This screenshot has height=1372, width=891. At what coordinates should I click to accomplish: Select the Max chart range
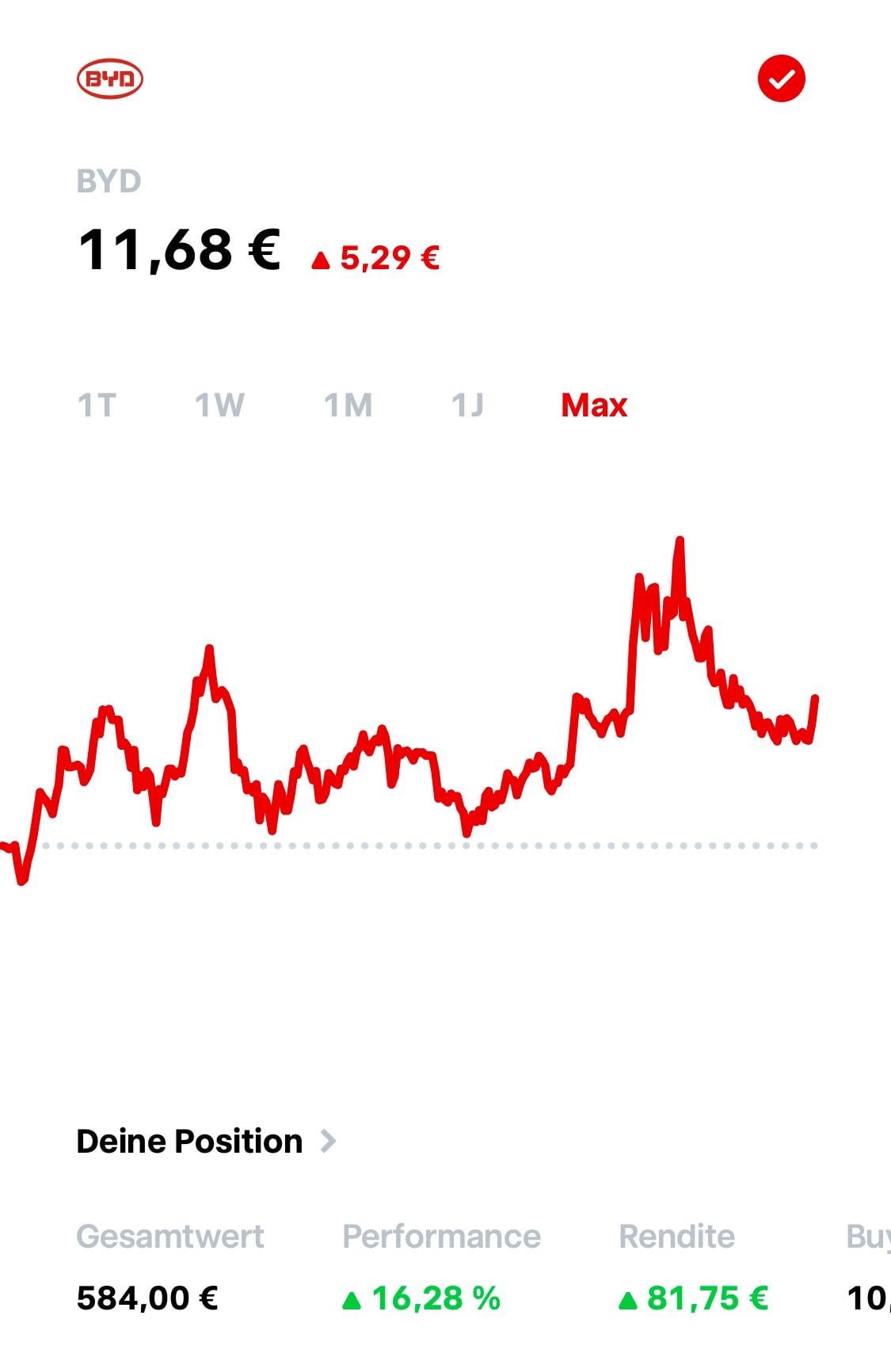pyautogui.click(x=594, y=405)
